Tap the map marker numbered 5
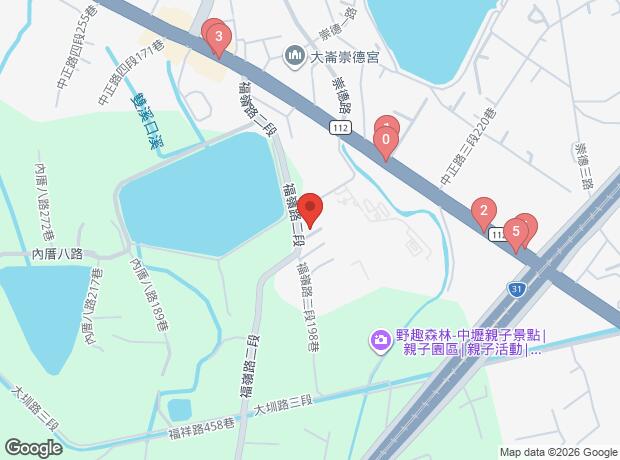 (x=516, y=234)
